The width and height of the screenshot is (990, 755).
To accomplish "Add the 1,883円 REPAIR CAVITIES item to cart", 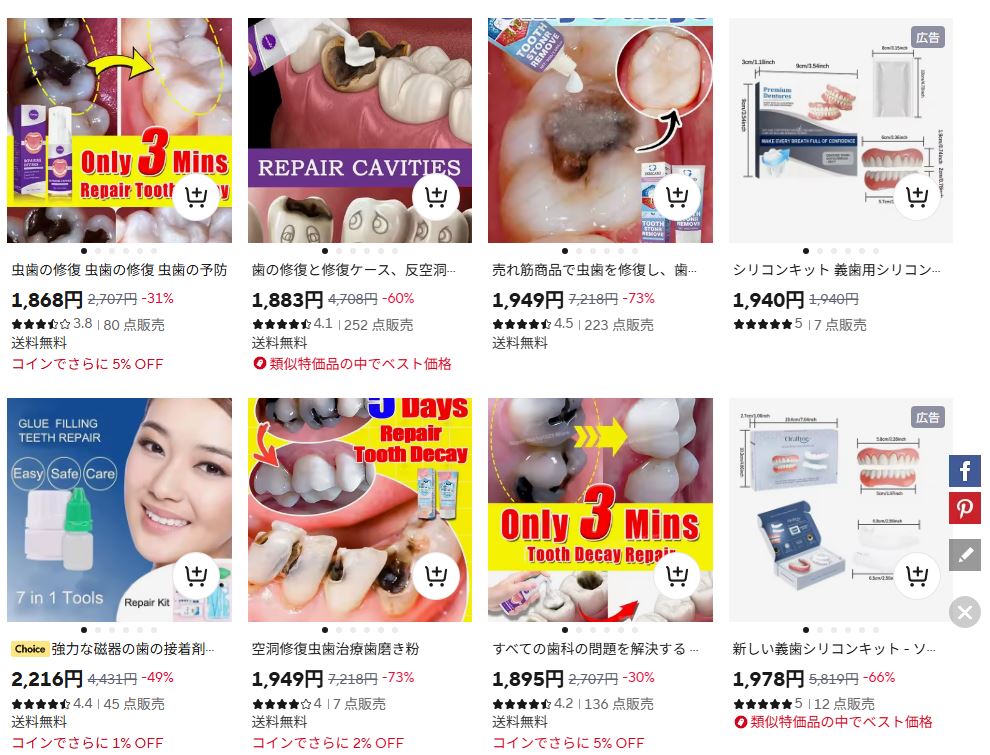I will tap(436, 196).
